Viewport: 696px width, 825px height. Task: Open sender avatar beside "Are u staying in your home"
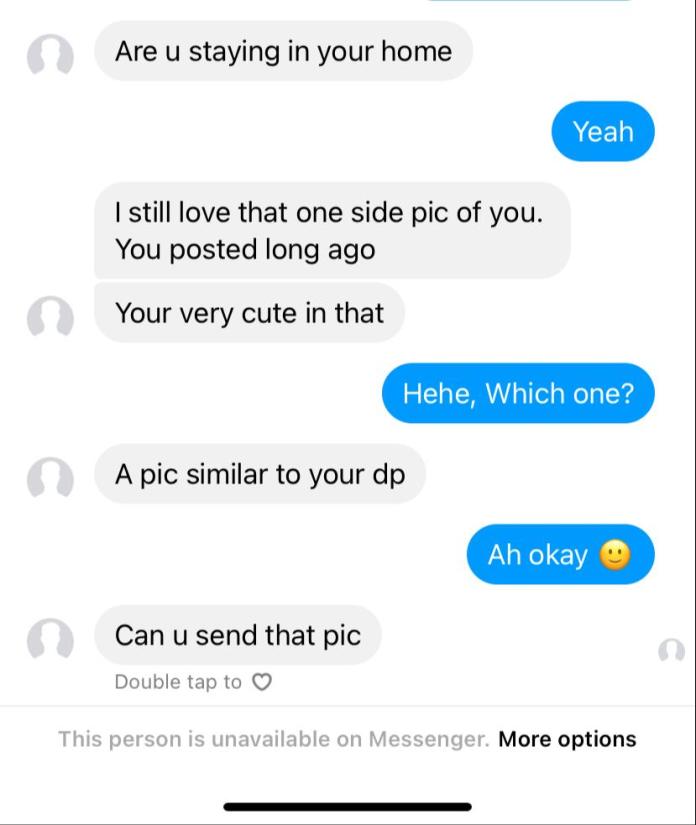(50, 52)
